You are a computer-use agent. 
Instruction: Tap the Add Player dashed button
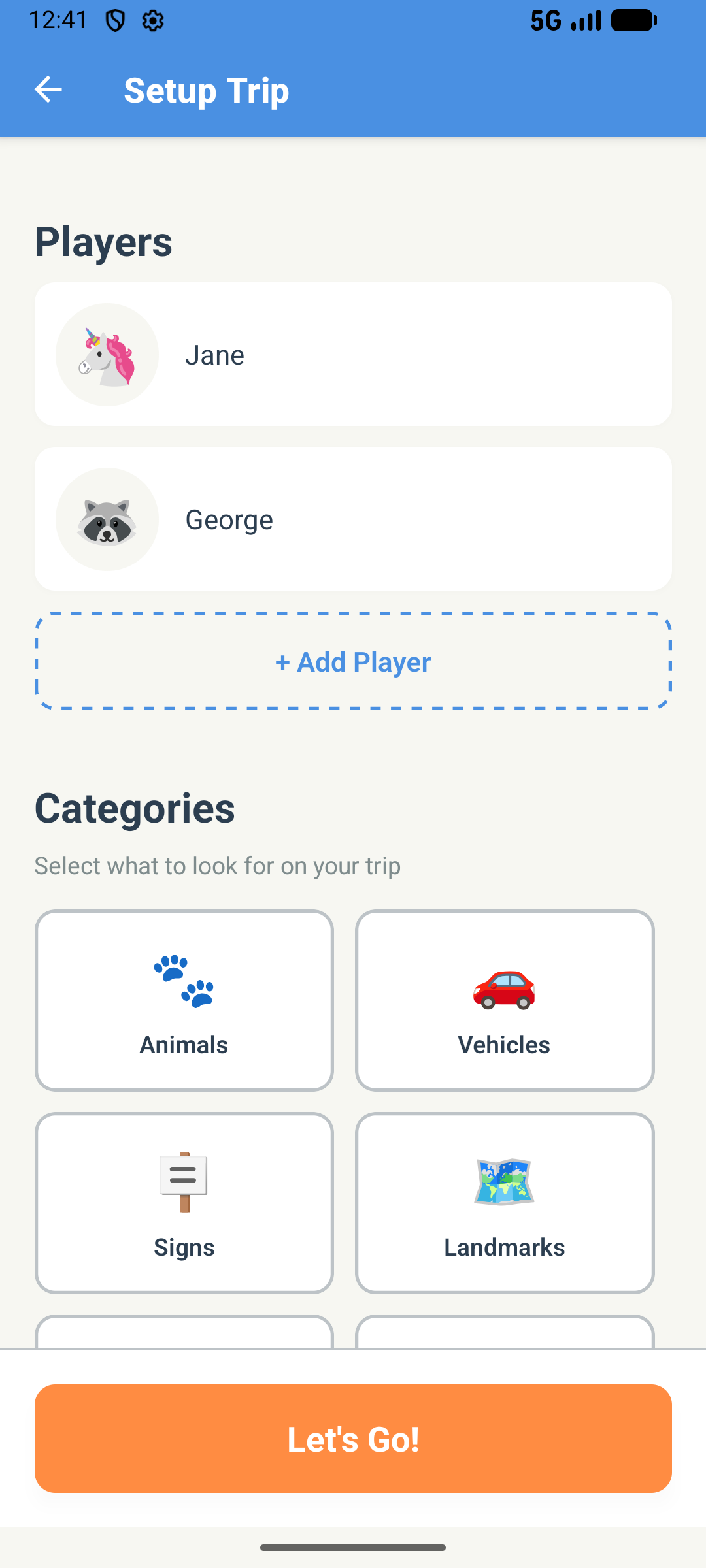353,662
